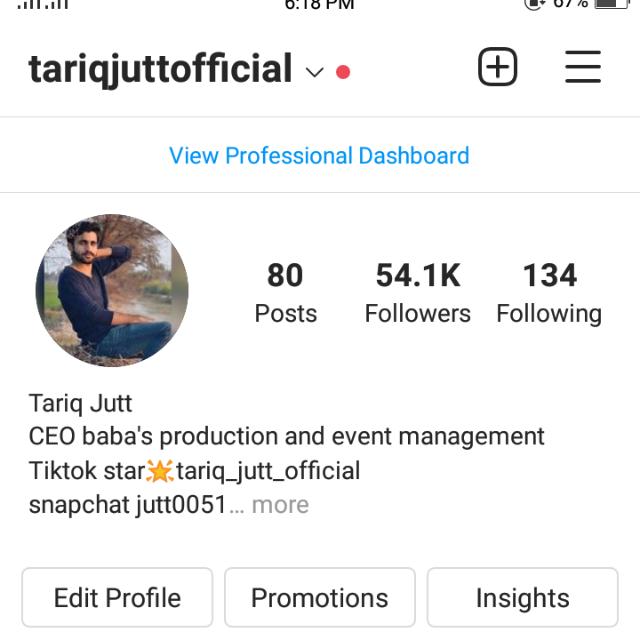Viewport: 640px width, 640px height.
Task: Tap the profile picture
Action: tap(112, 290)
